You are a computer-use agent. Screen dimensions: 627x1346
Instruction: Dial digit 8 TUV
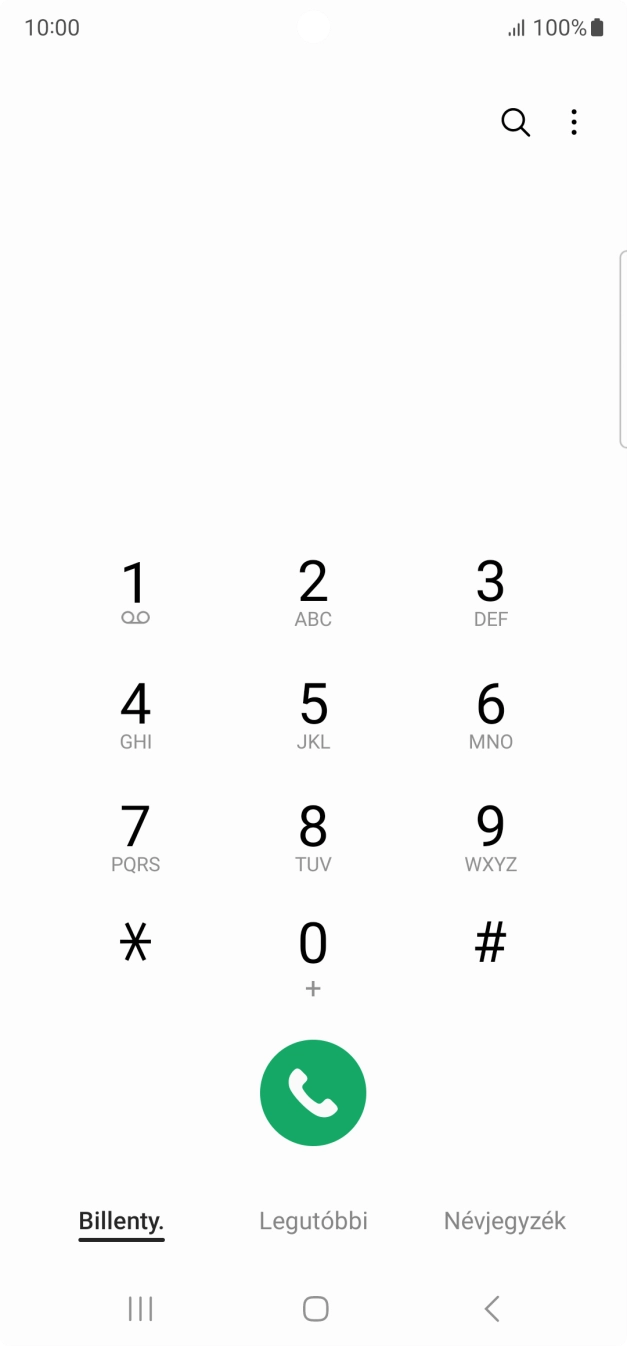pos(313,837)
